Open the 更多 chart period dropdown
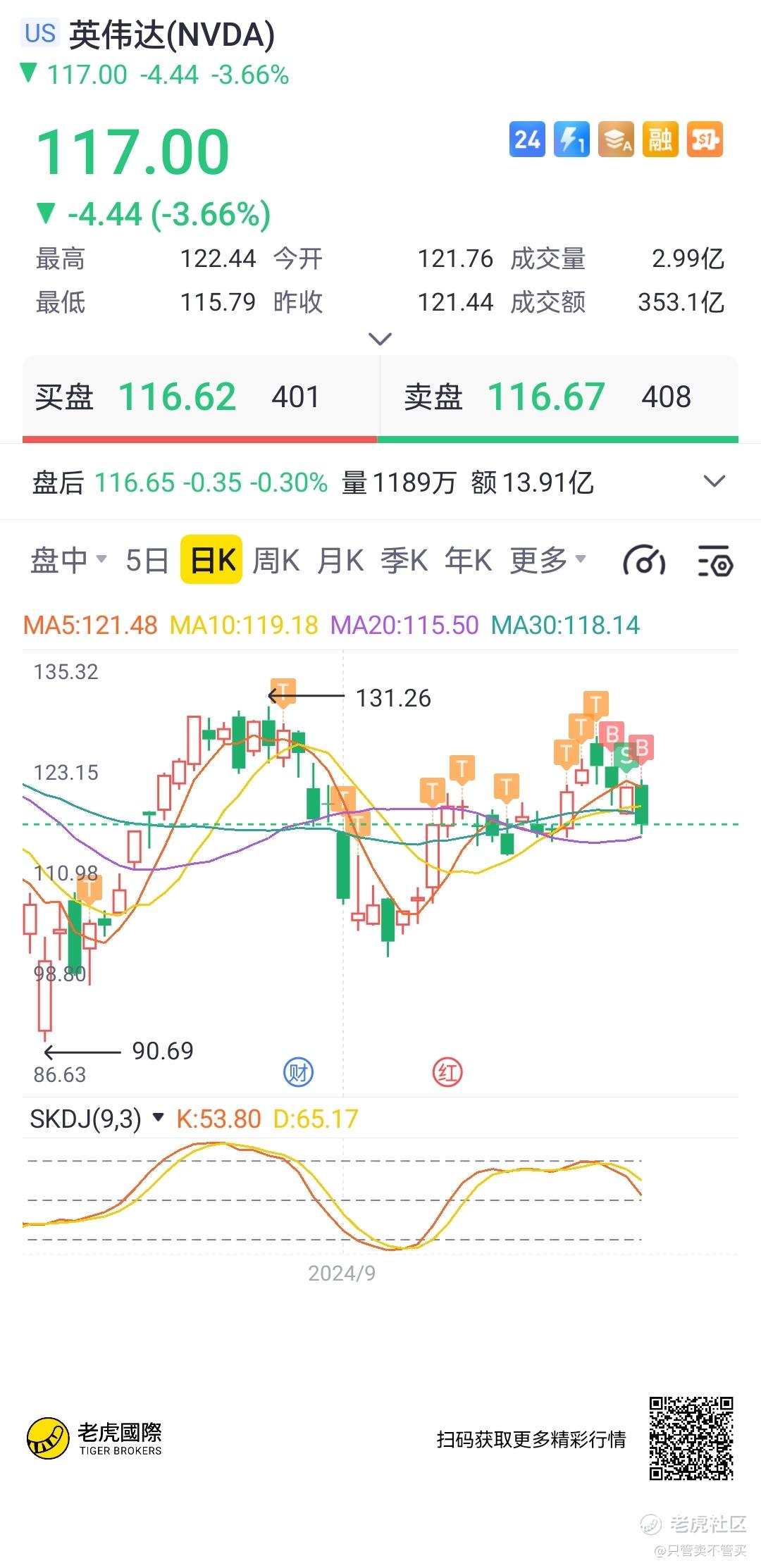Screen dimensions: 761x1568 tap(547, 561)
